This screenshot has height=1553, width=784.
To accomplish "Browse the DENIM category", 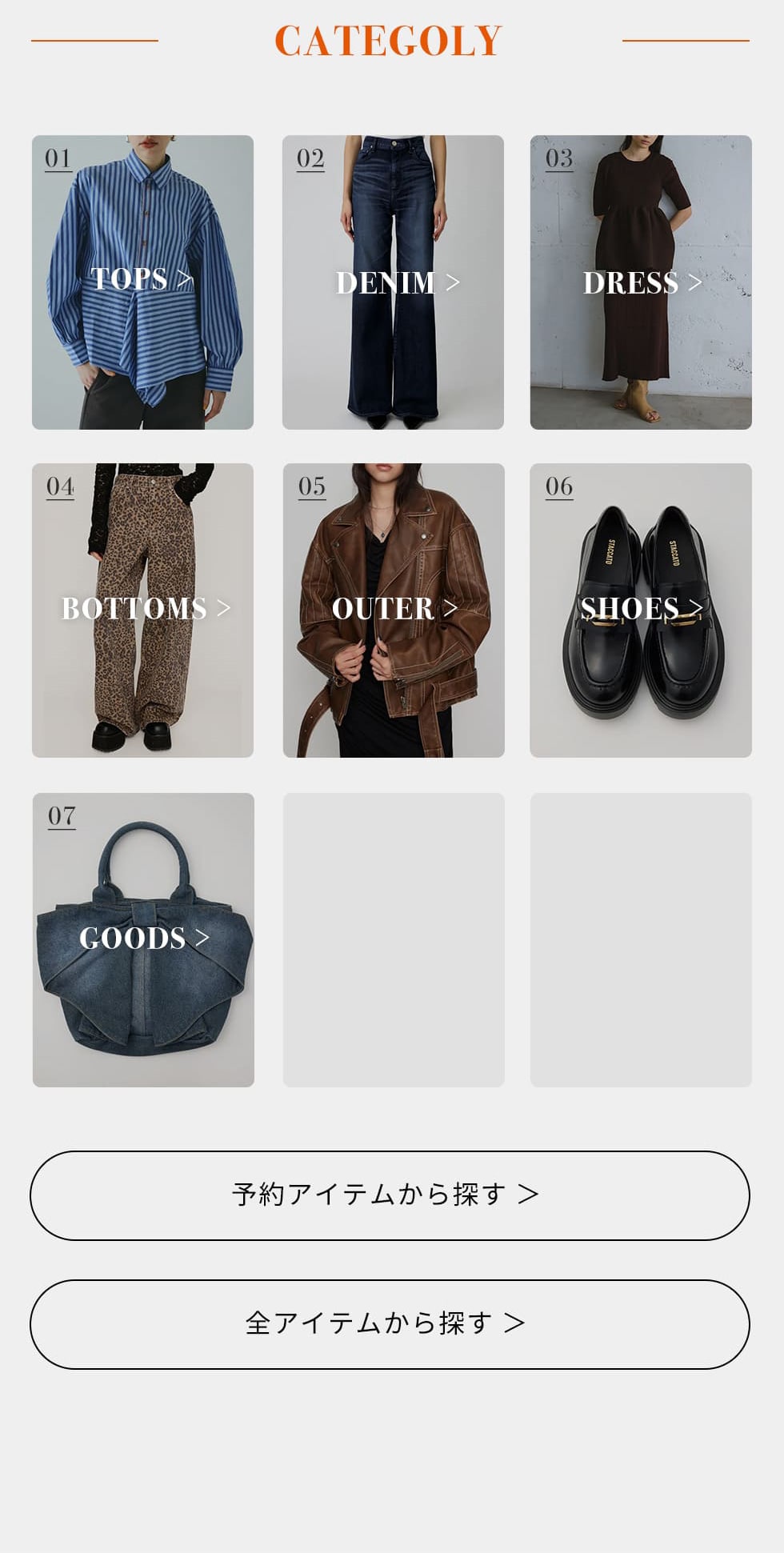I will pyautogui.click(x=393, y=282).
